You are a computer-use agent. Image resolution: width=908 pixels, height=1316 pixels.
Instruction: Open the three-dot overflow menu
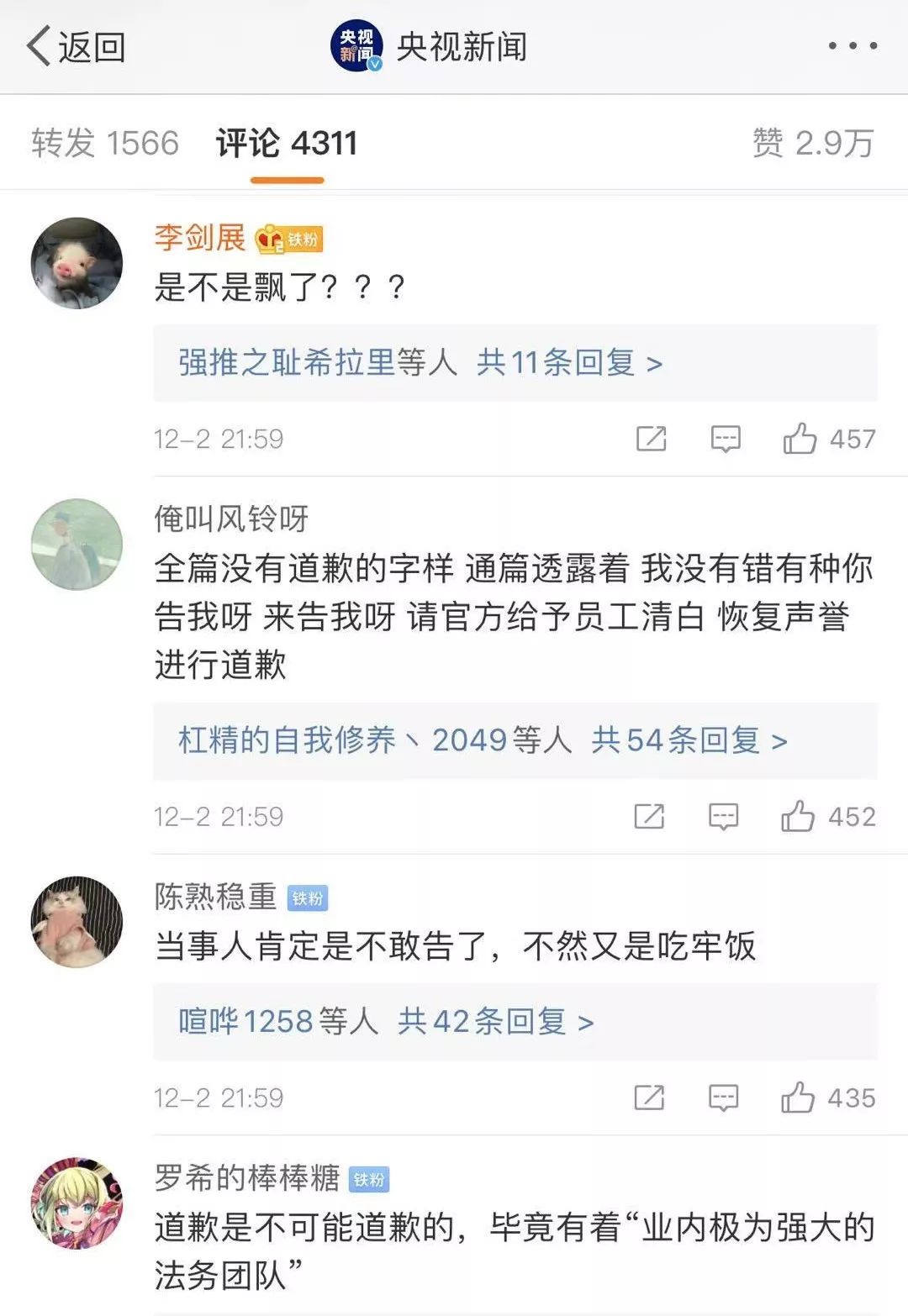click(853, 46)
